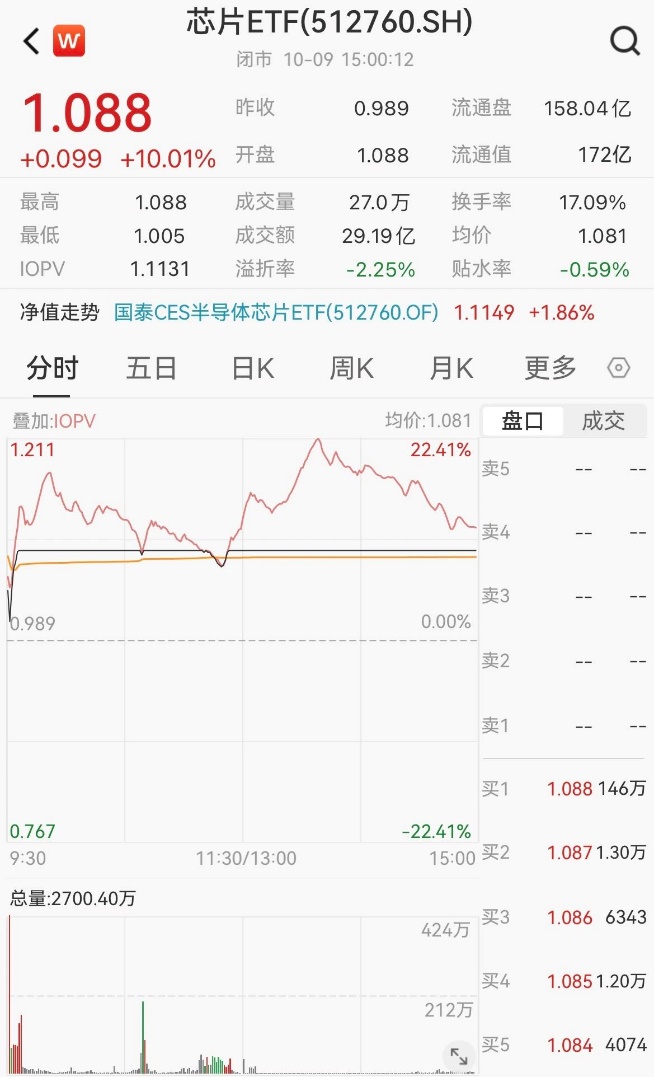Viewport: 654px width, 1077px height.
Task: Select the 分时 chart tab
Action: click(x=52, y=369)
